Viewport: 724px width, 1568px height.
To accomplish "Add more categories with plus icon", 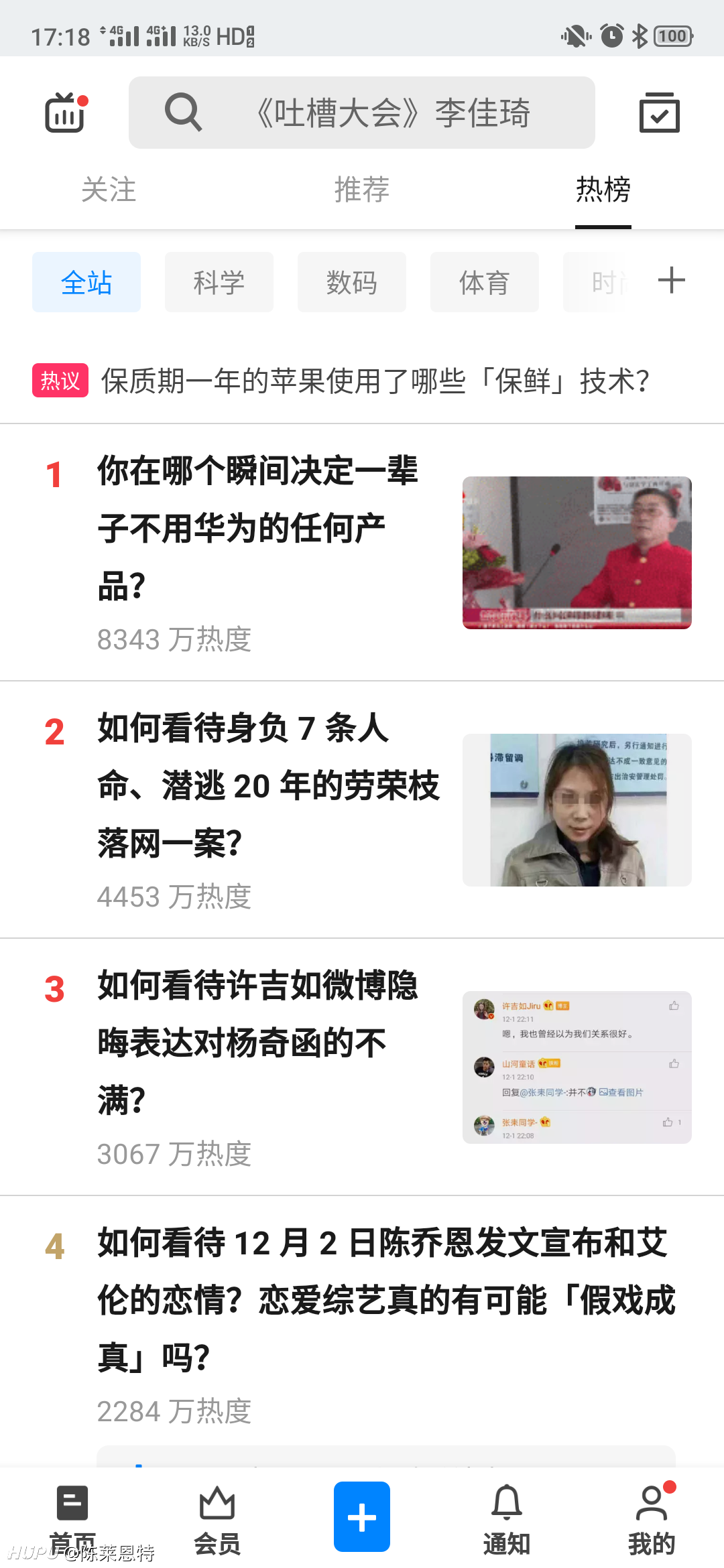I will click(672, 281).
